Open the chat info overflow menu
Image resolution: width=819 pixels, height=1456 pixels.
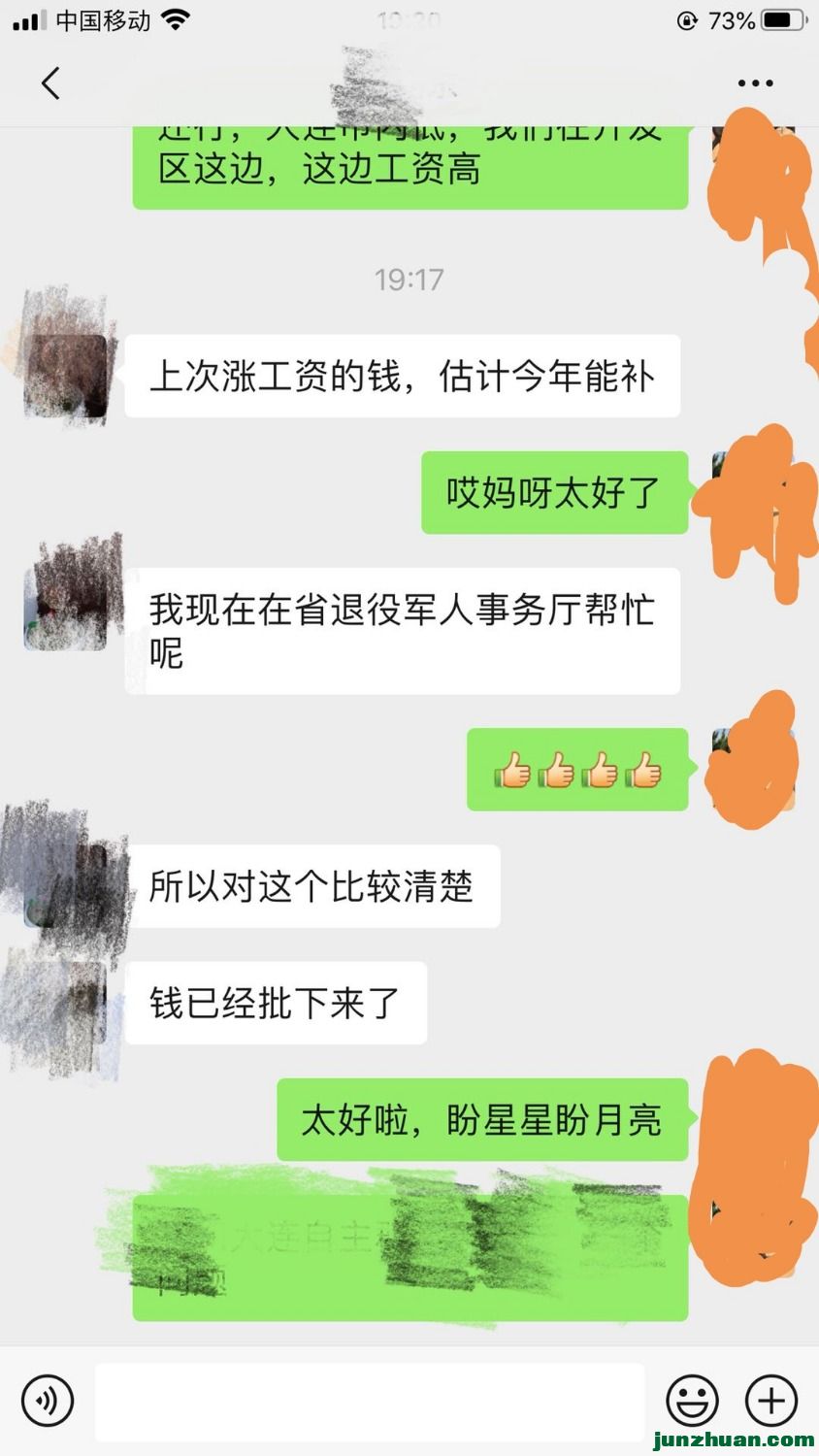click(755, 83)
